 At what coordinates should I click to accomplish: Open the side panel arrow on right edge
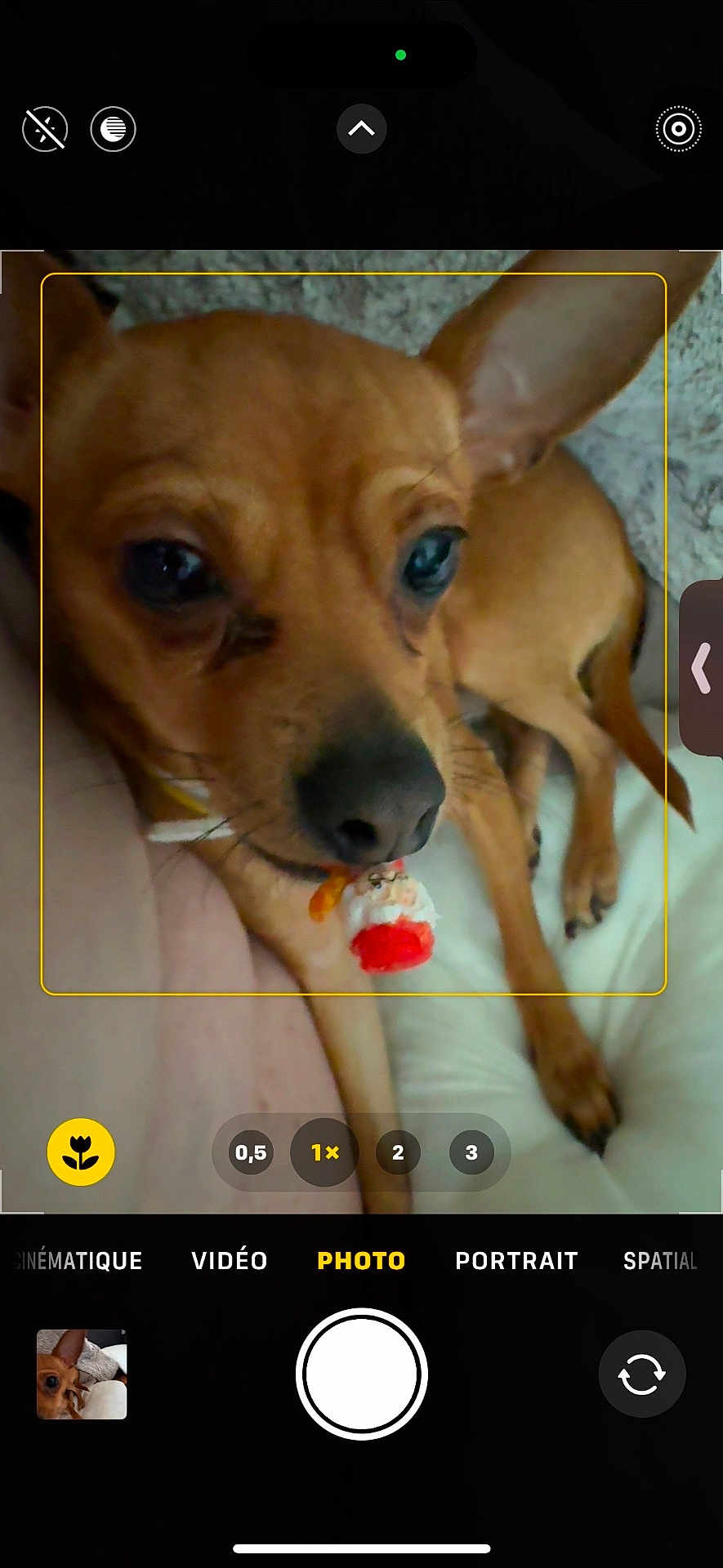point(701,670)
